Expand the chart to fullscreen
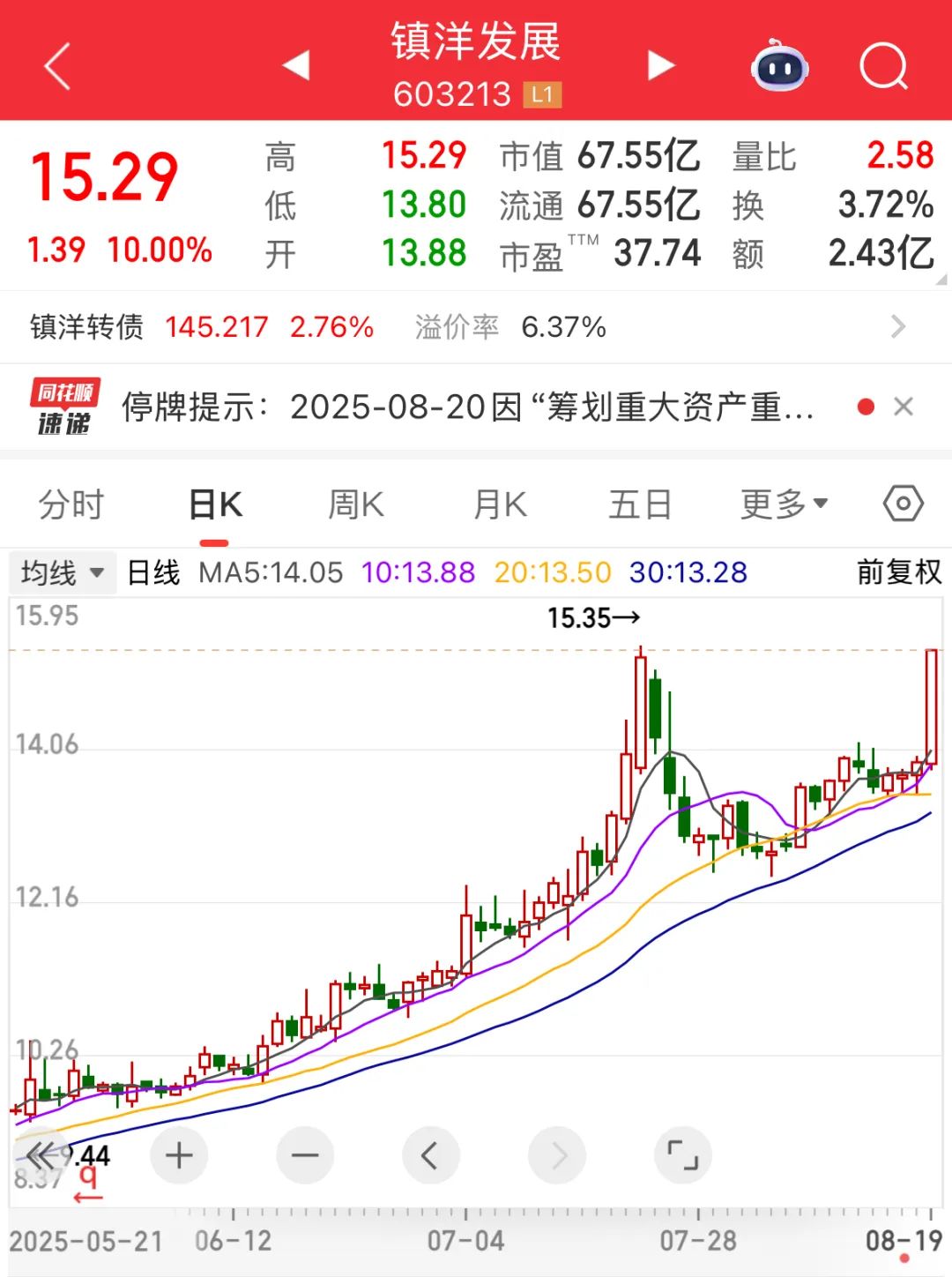The image size is (952, 1277). point(682,1155)
